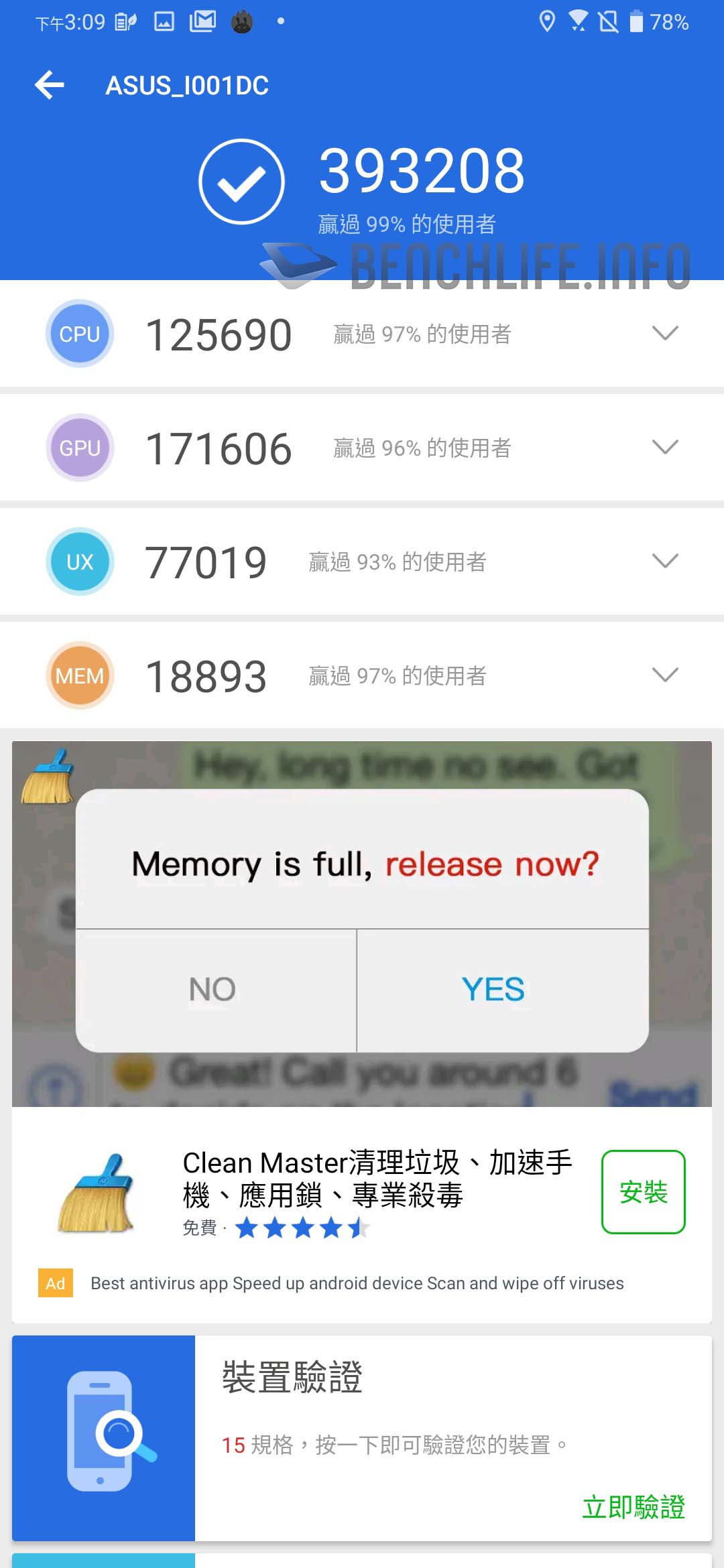Tap 立即驗證 to verify the device
Viewport: 724px width, 1568px height.
[633, 1507]
